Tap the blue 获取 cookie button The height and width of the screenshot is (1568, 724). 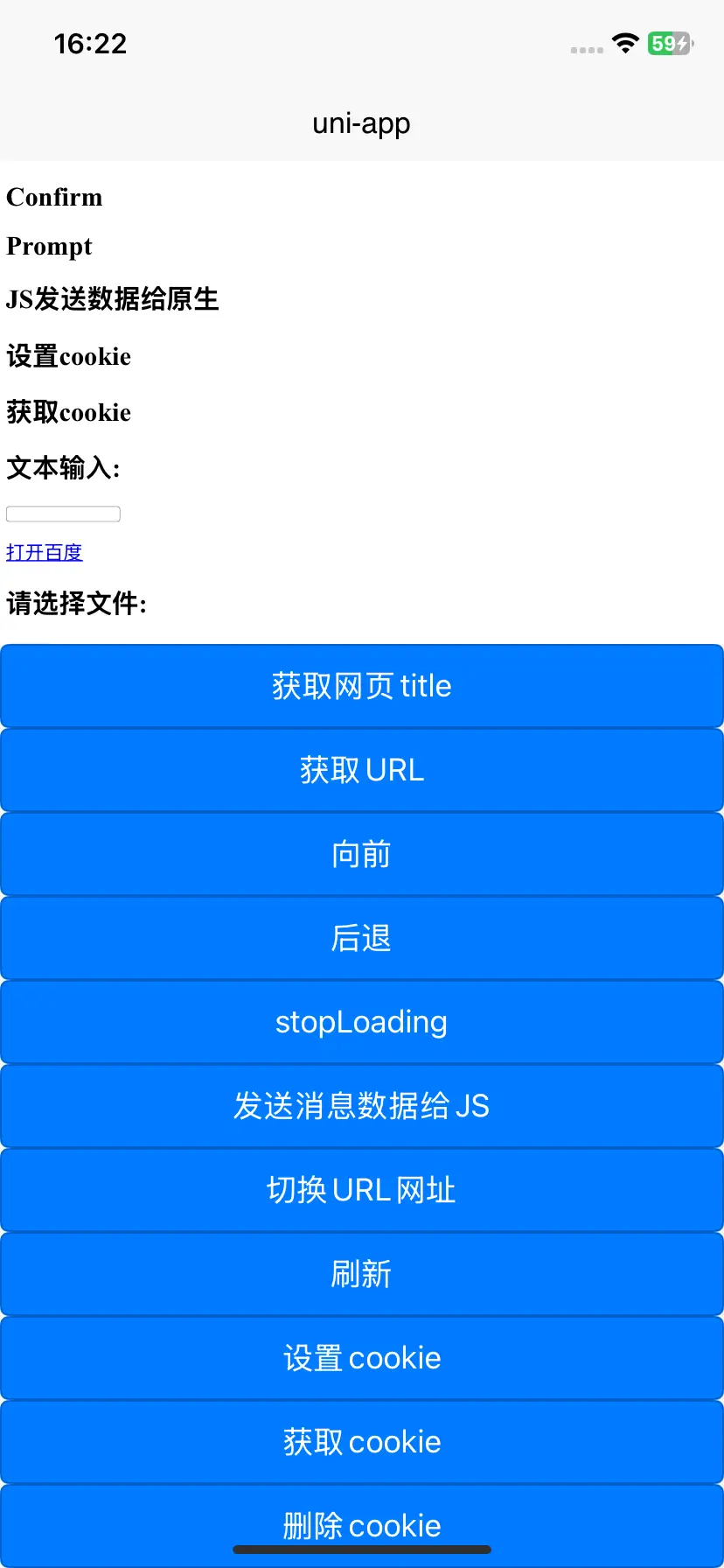[362, 1442]
